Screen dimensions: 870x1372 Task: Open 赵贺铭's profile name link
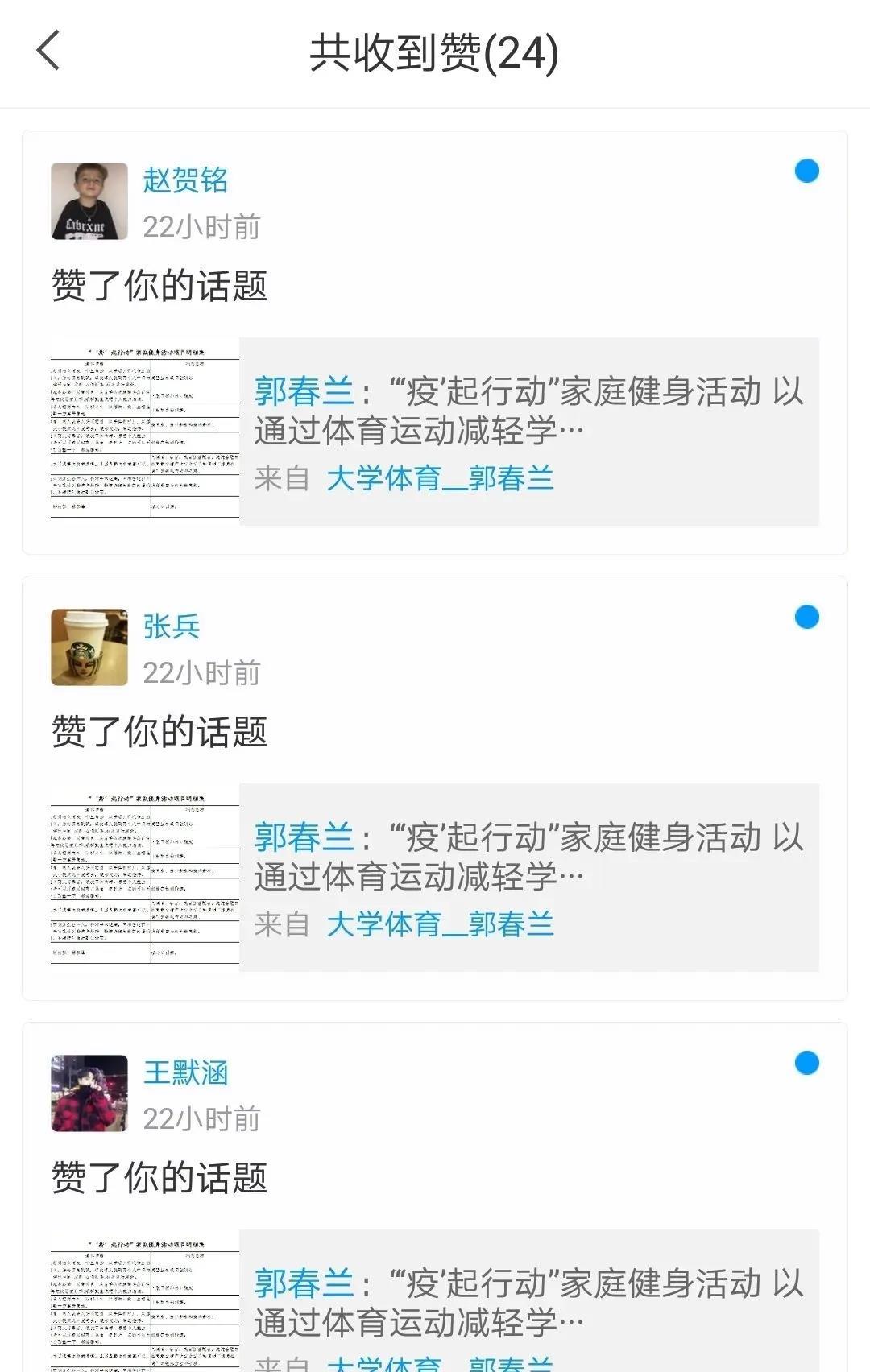185,180
